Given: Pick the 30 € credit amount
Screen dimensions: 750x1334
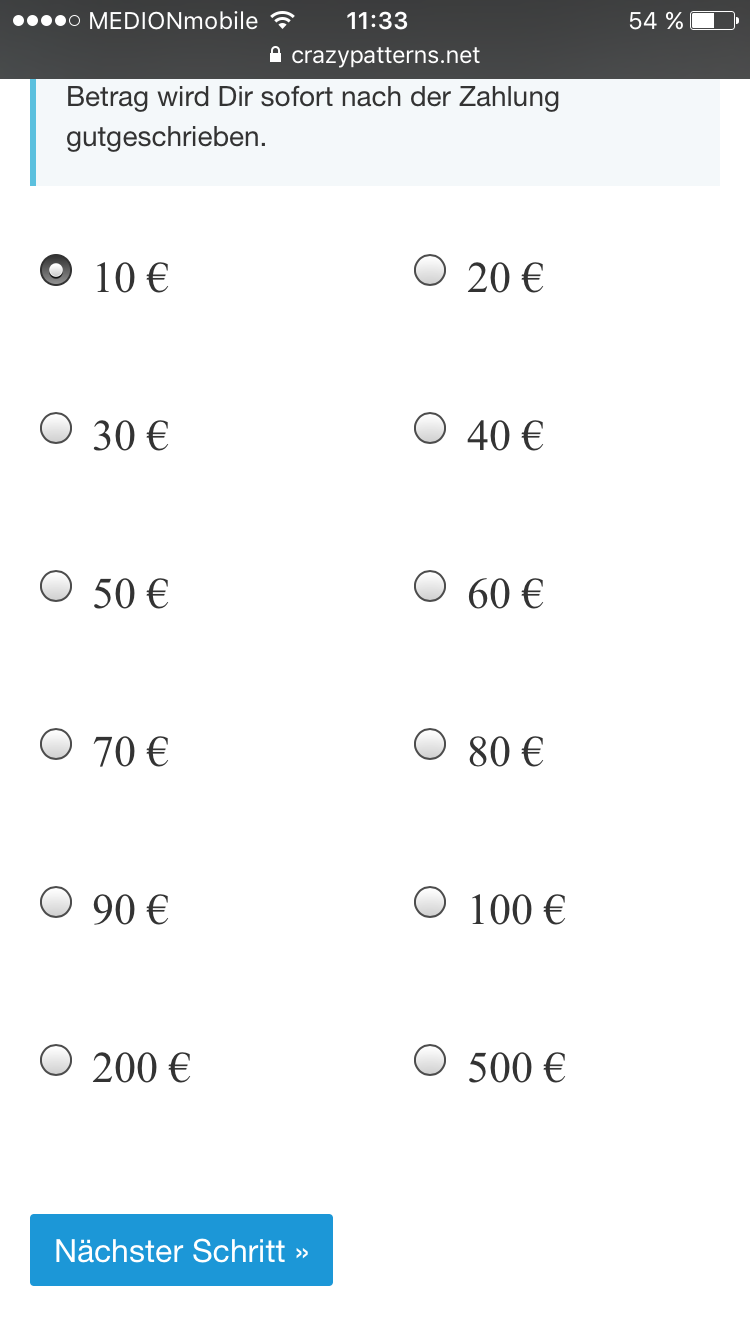Looking at the screenshot, I should pyautogui.click(x=56, y=429).
